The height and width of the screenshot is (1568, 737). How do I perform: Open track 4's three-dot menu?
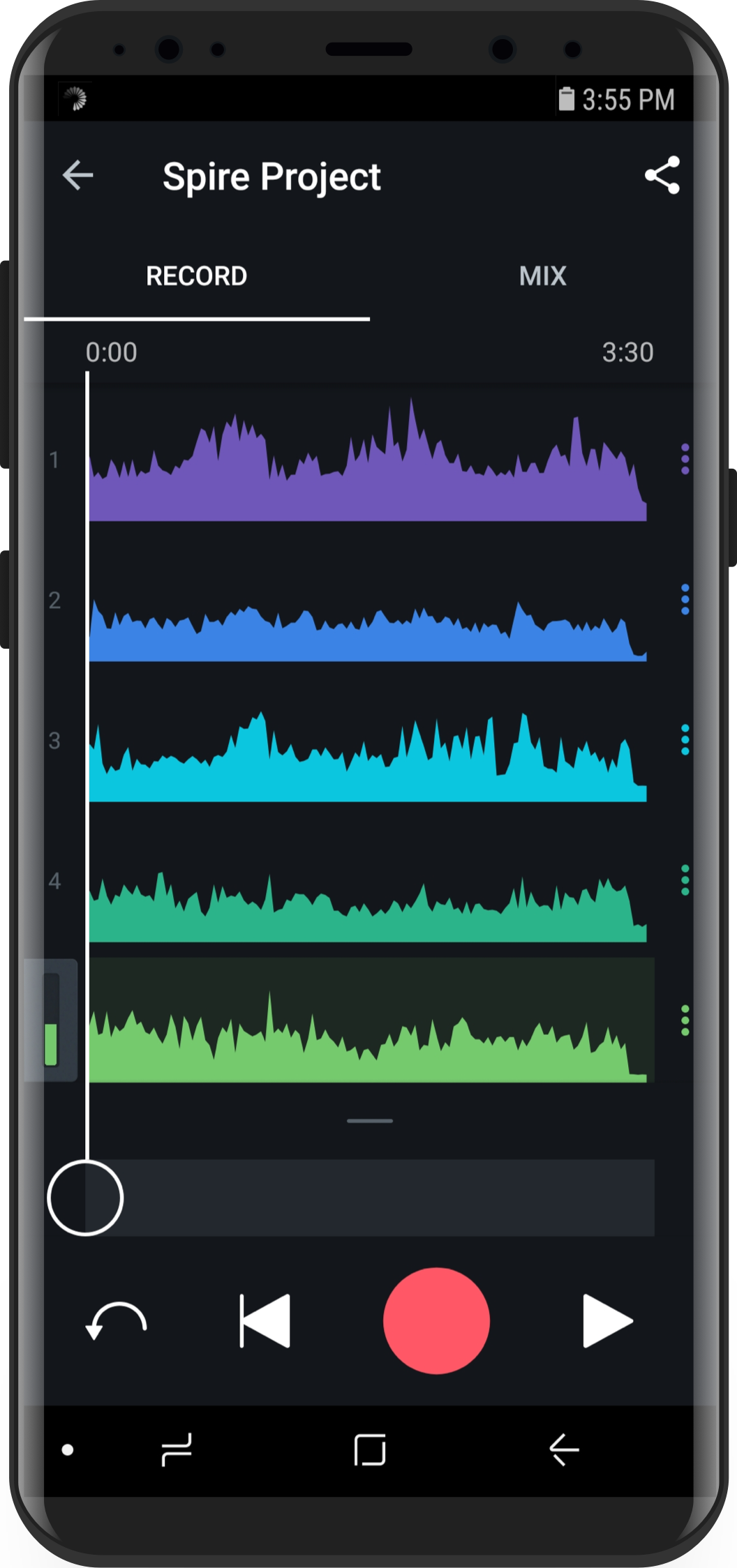685,880
